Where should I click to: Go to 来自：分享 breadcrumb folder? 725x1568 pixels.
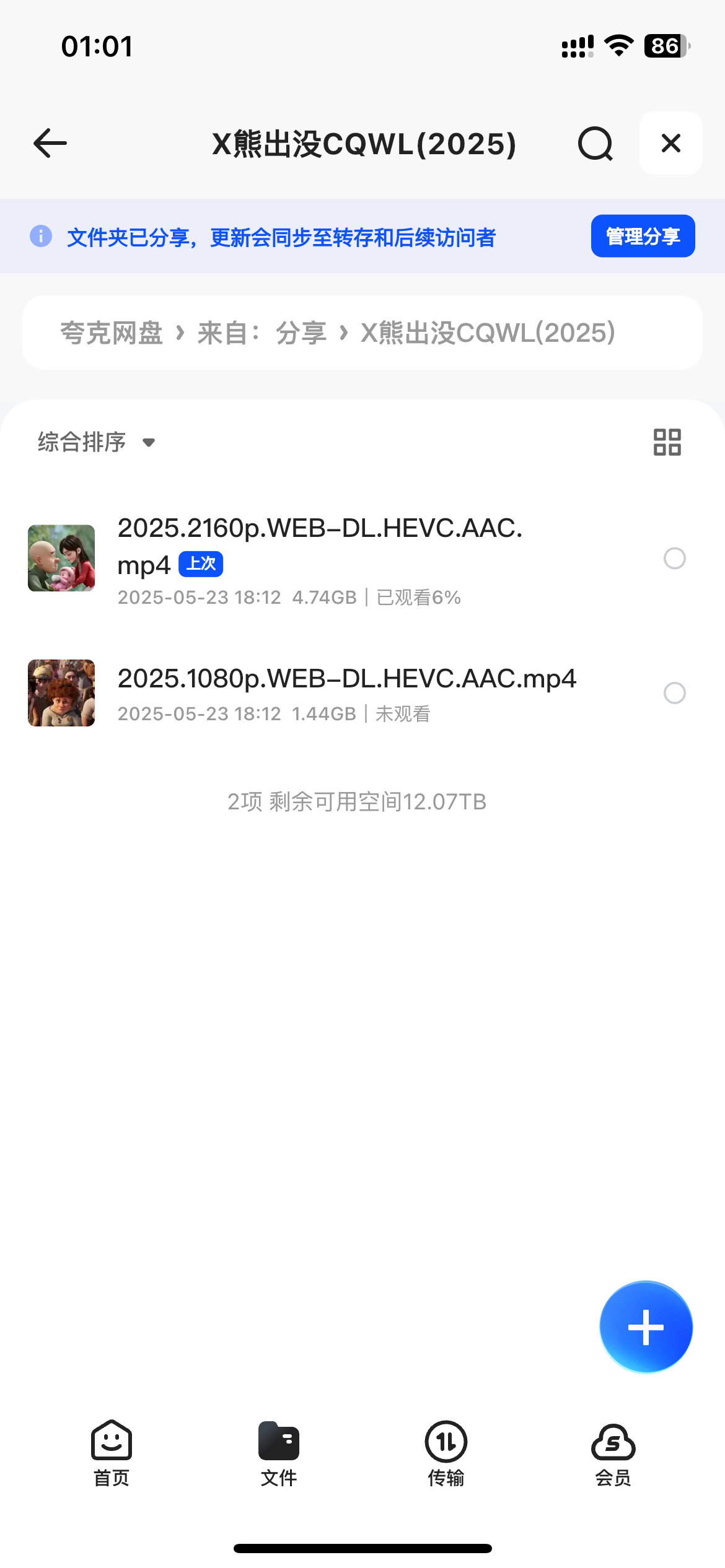(x=262, y=333)
